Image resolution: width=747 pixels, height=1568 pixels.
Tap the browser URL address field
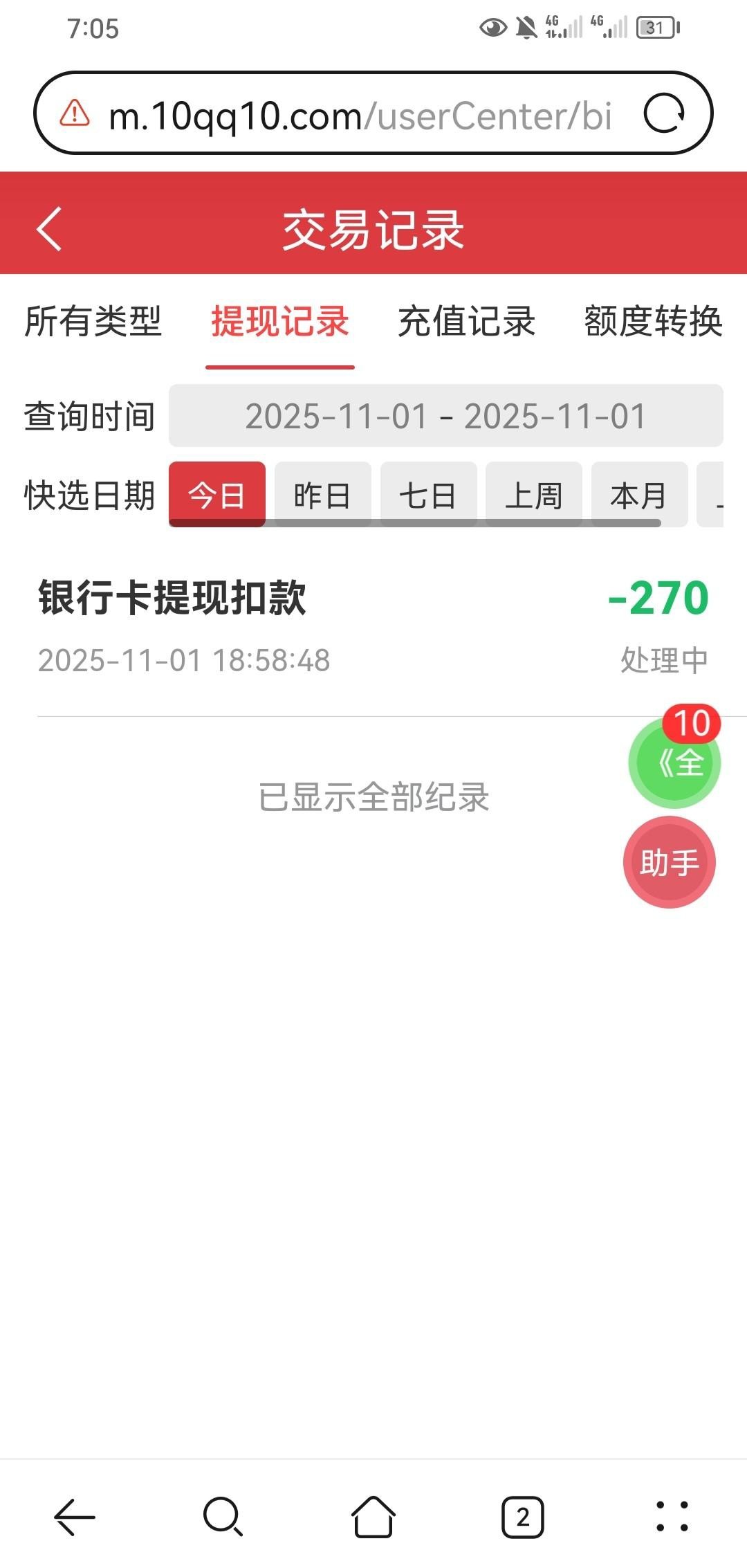pyautogui.click(x=360, y=115)
